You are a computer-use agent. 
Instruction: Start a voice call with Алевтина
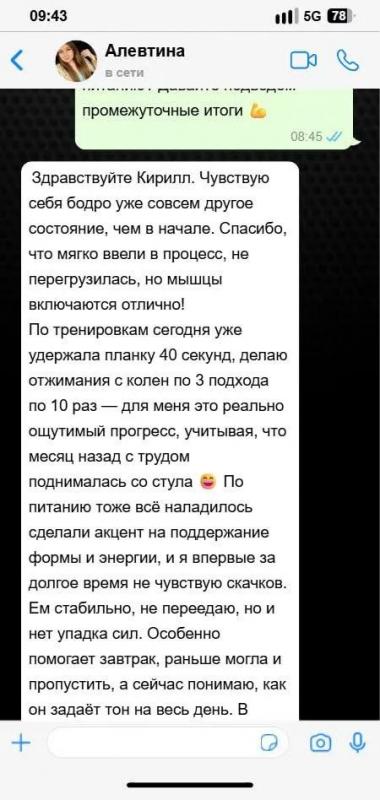pos(348,61)
